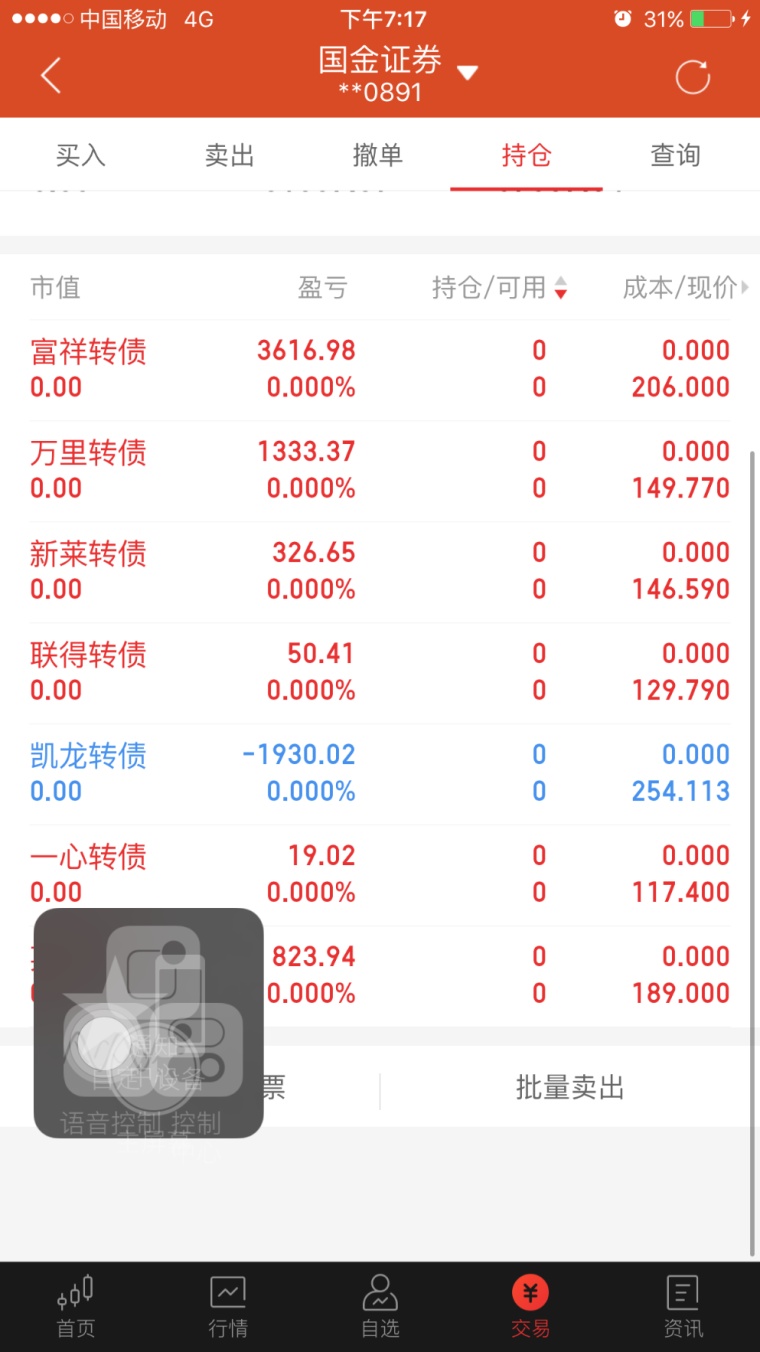Image resolution: width=760 pixels, height=1352 pixels.
Task: Open the 凯龙转债 holding row
Action: (380, 773)
